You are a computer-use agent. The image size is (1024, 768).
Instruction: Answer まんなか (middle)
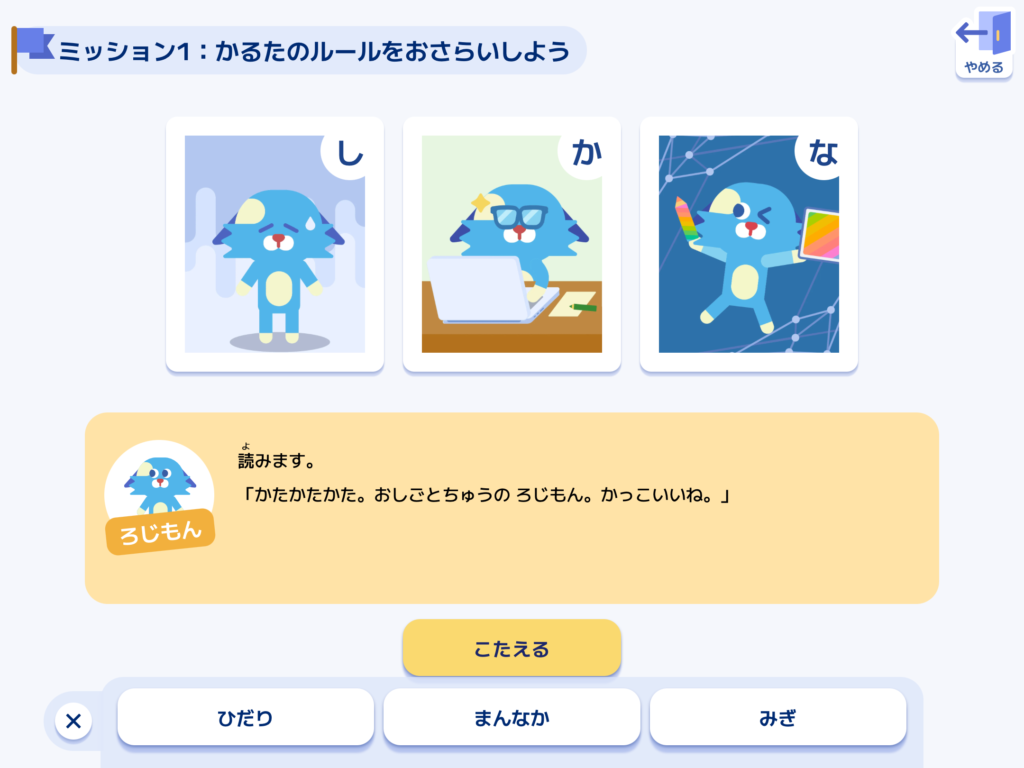click(511, 717)
